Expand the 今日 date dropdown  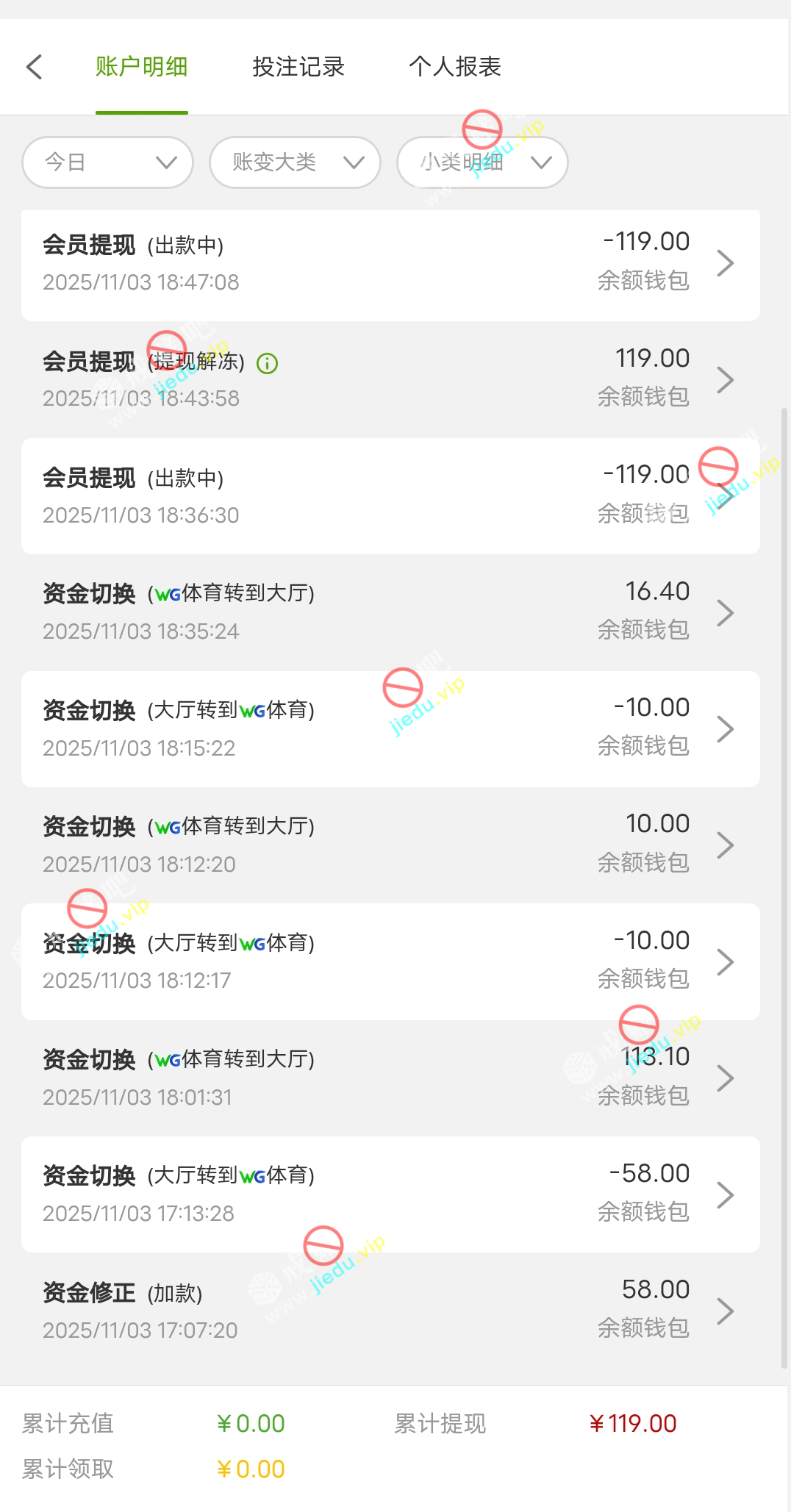click(107, 162)
